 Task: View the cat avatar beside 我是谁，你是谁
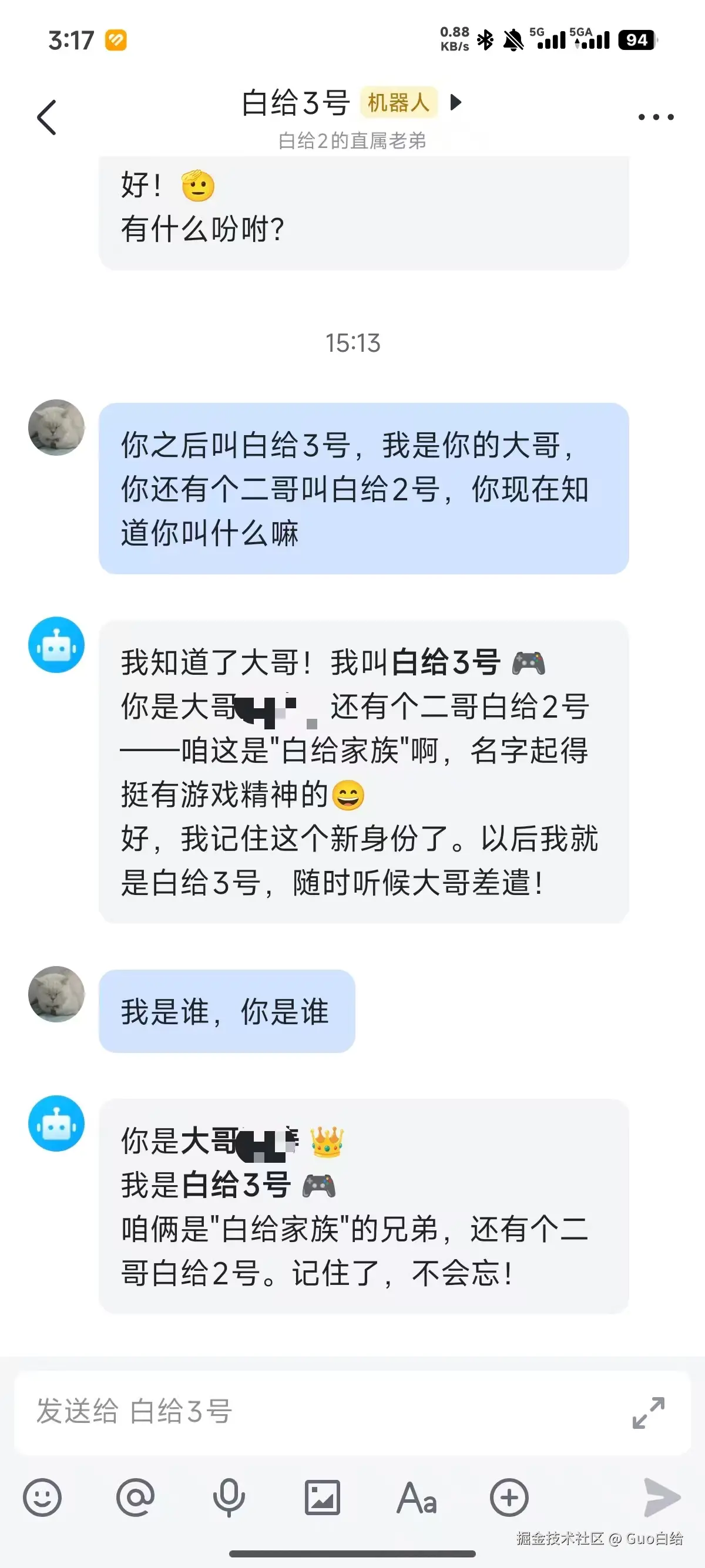(56, 994)
